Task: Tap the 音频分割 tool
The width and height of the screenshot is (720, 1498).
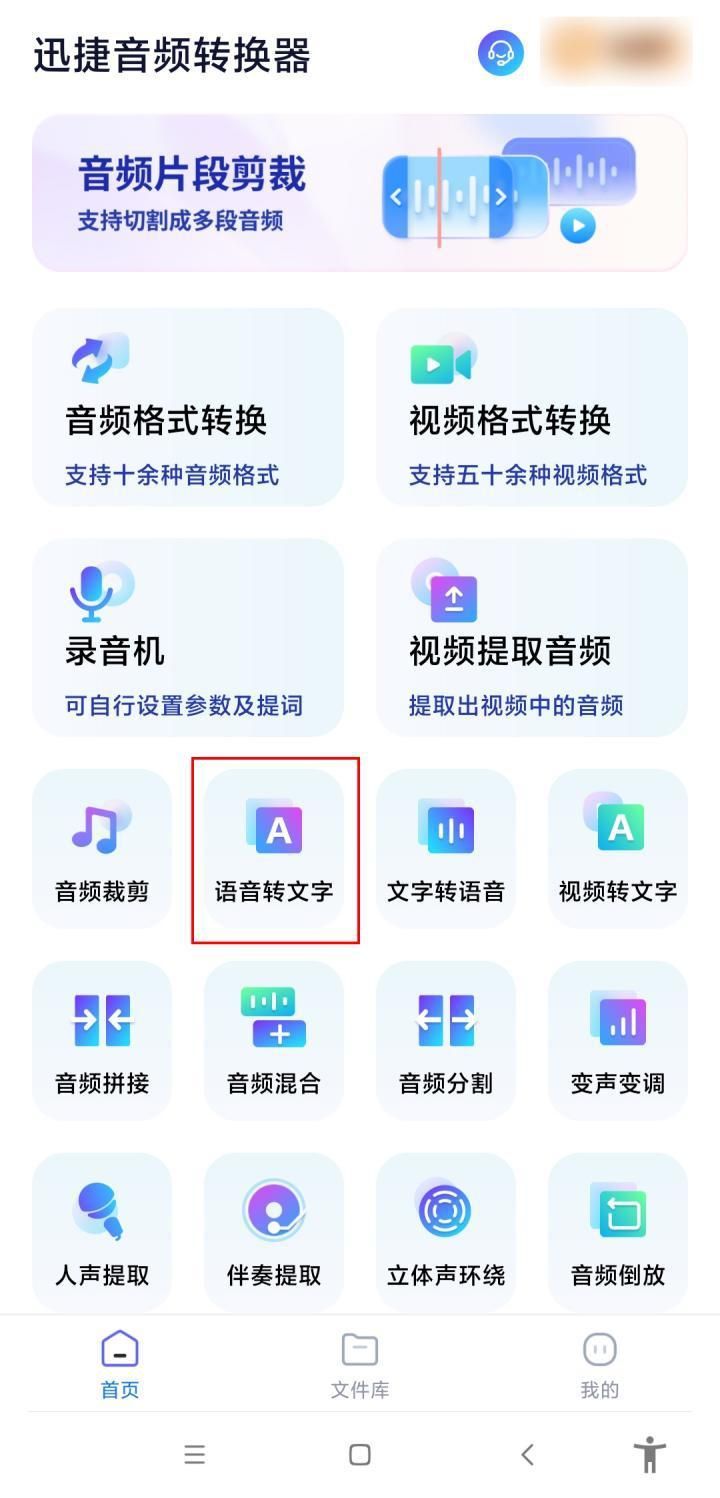Action: coord(446,1040)
